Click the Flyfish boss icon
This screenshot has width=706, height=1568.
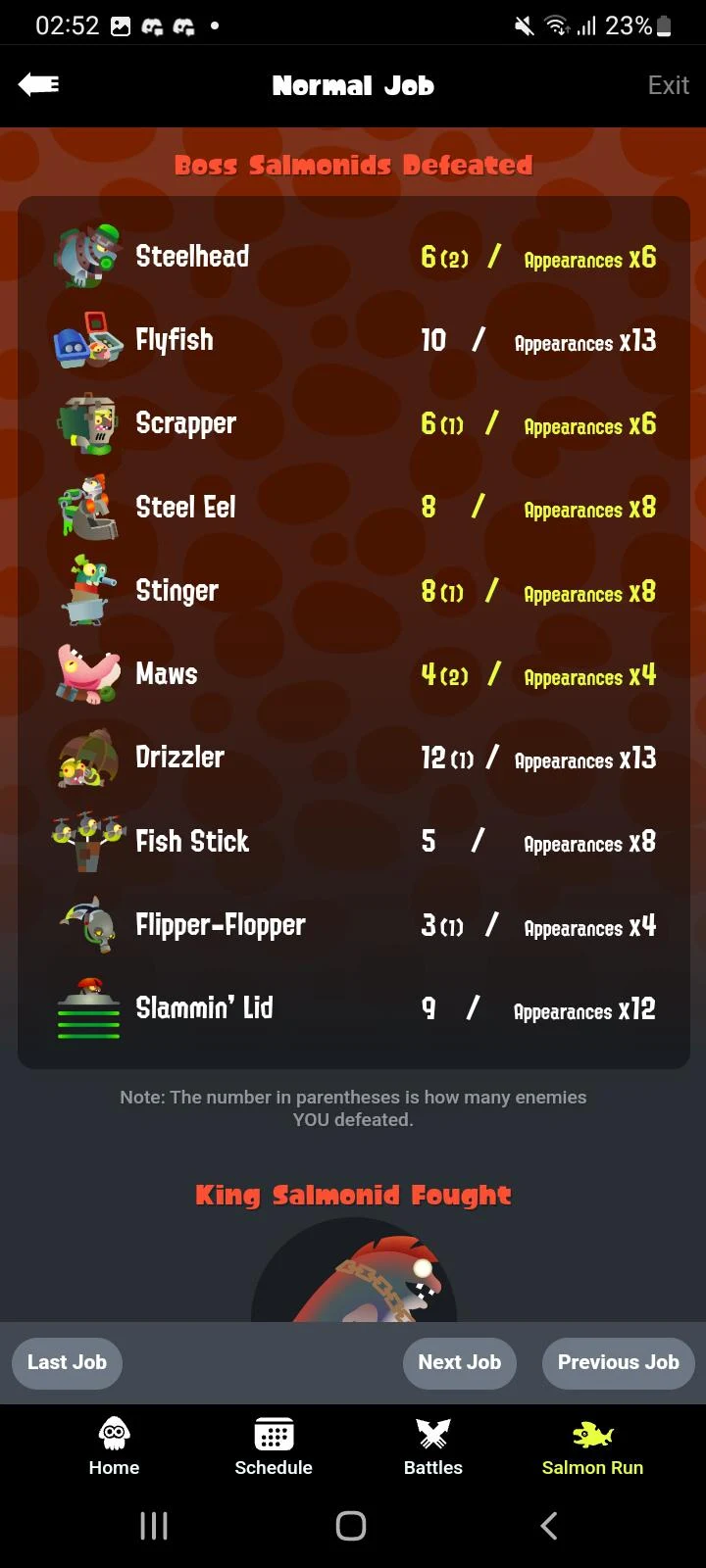85,339
